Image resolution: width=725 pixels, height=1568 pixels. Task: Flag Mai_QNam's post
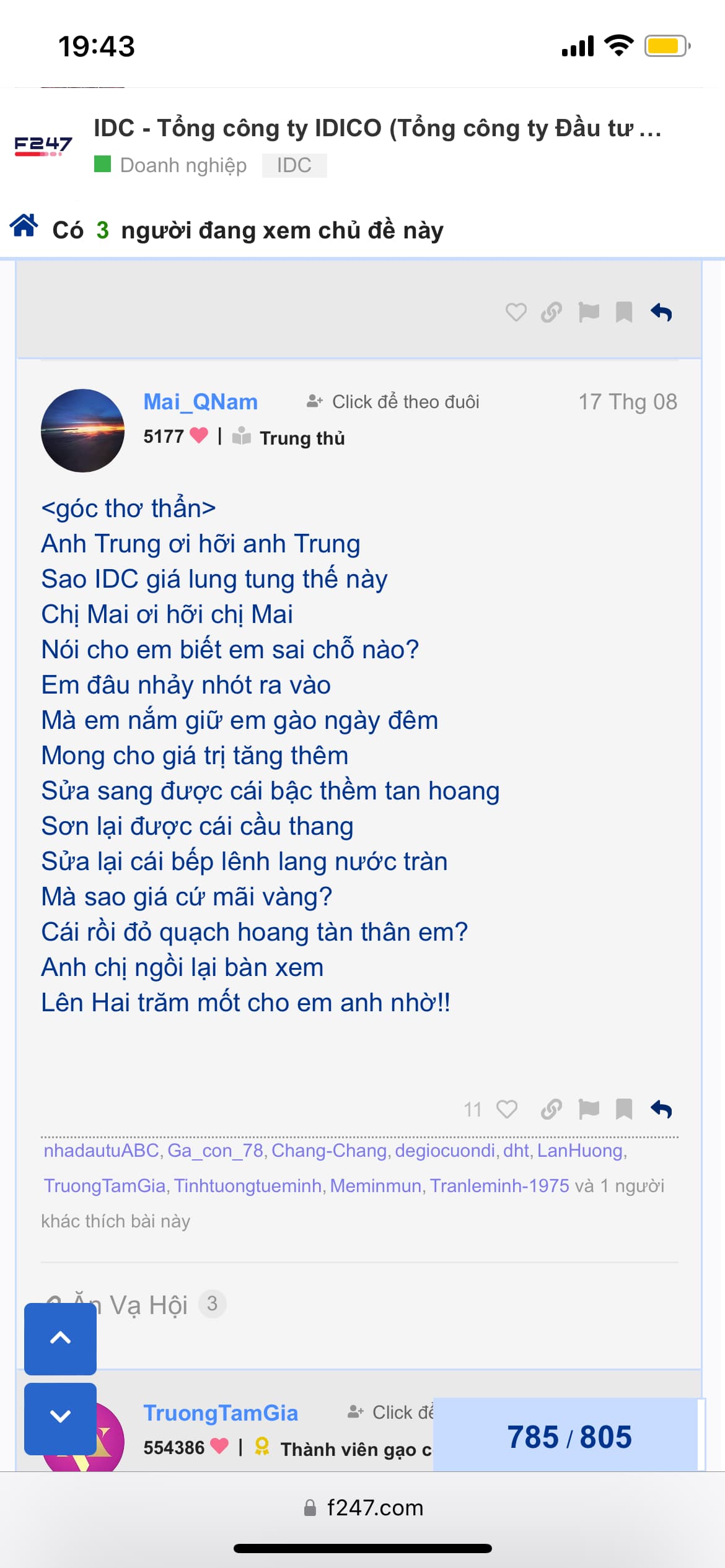(x=588, y=1109)
